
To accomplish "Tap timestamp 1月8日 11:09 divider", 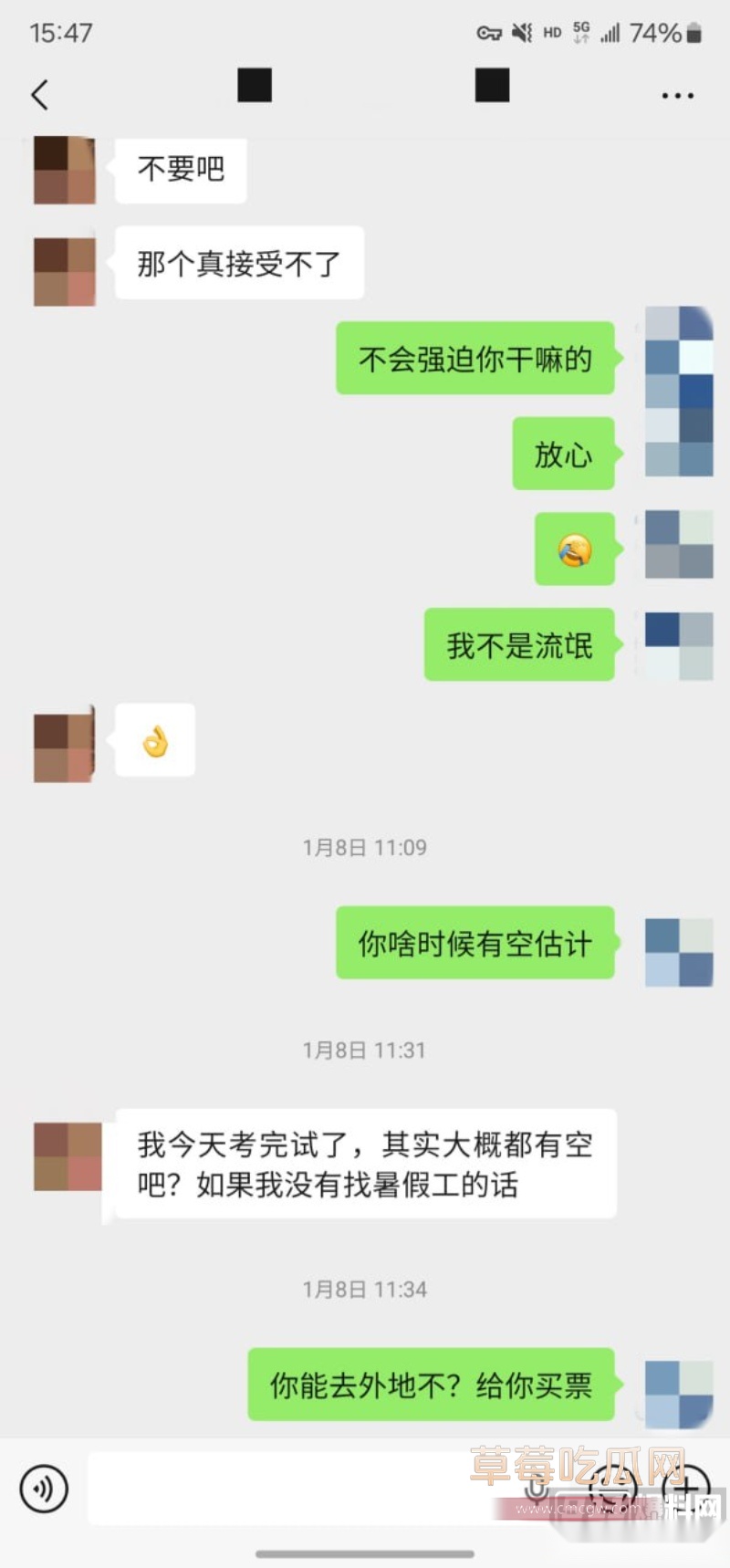I will (365, 847).
